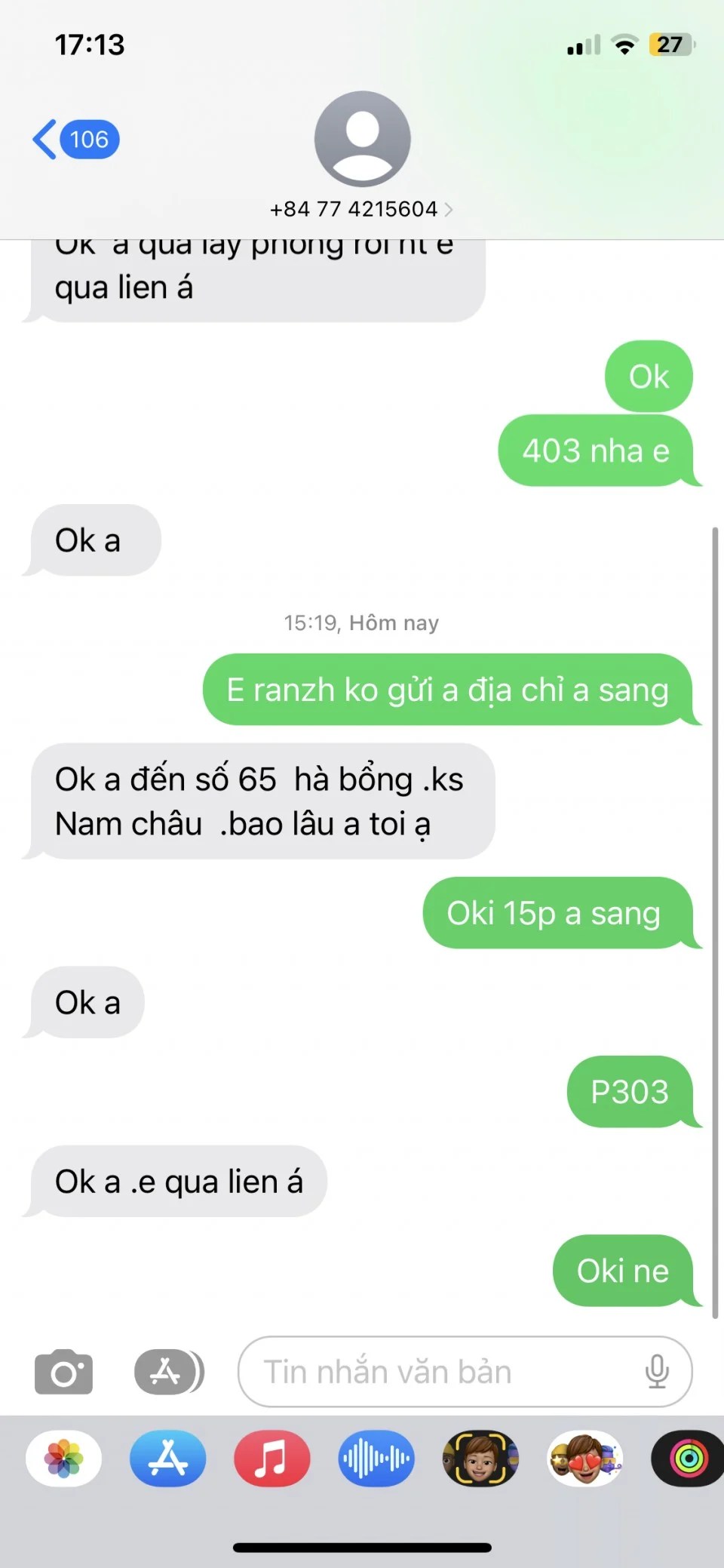Open the Music app in the drawer
This screenshot has height=1568, width=724.
point(271,1459)
